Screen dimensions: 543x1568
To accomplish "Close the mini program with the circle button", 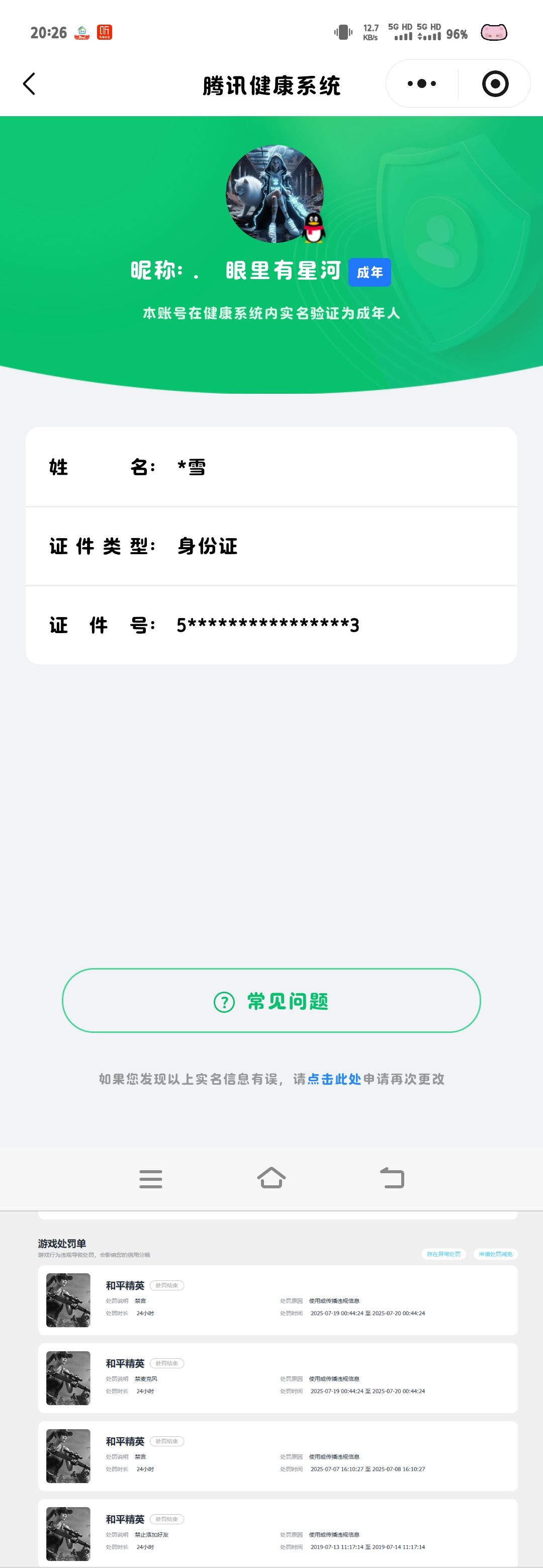I will click(495, 83).
